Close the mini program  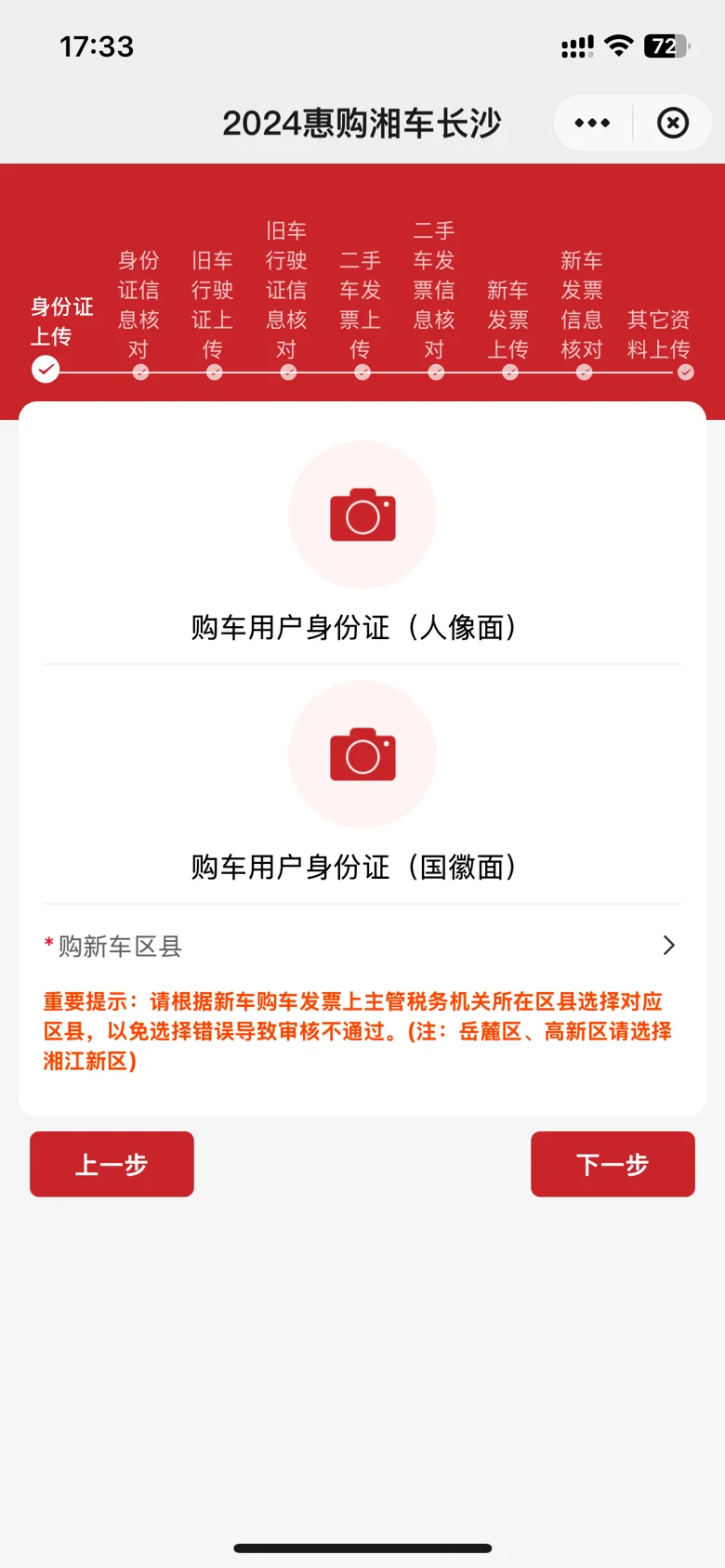(673, 123)
